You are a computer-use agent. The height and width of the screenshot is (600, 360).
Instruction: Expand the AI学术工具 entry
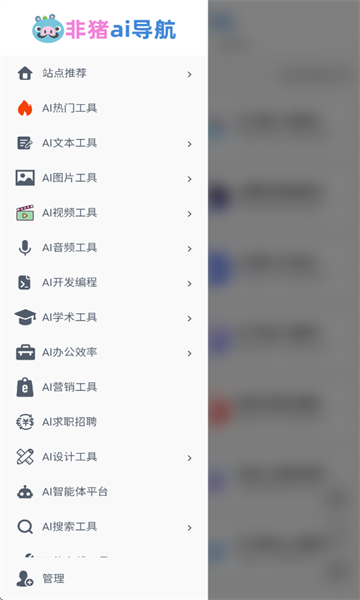(x=104, y=317)
